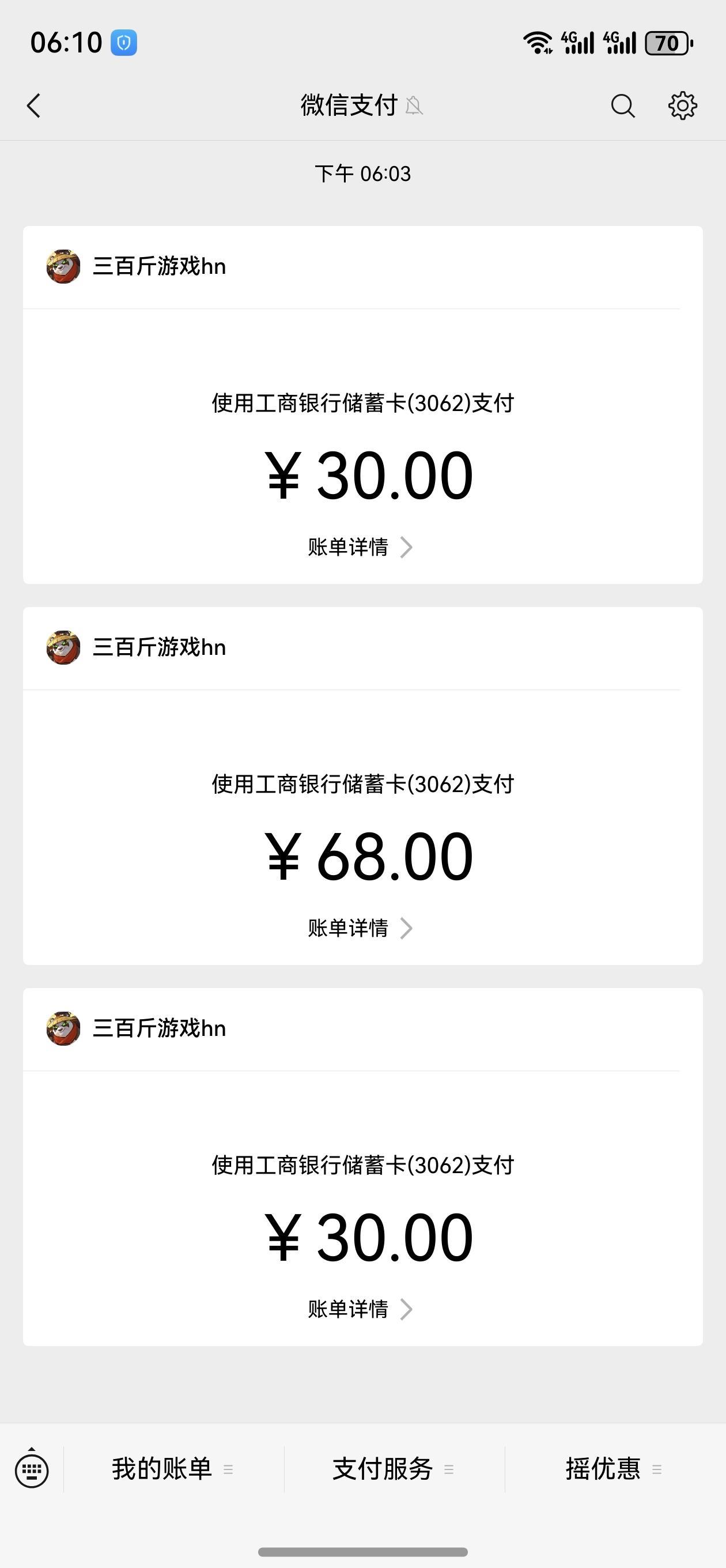726x1568 pixels.
Task: Open search in 微信支付
Action: click(622, 106)
